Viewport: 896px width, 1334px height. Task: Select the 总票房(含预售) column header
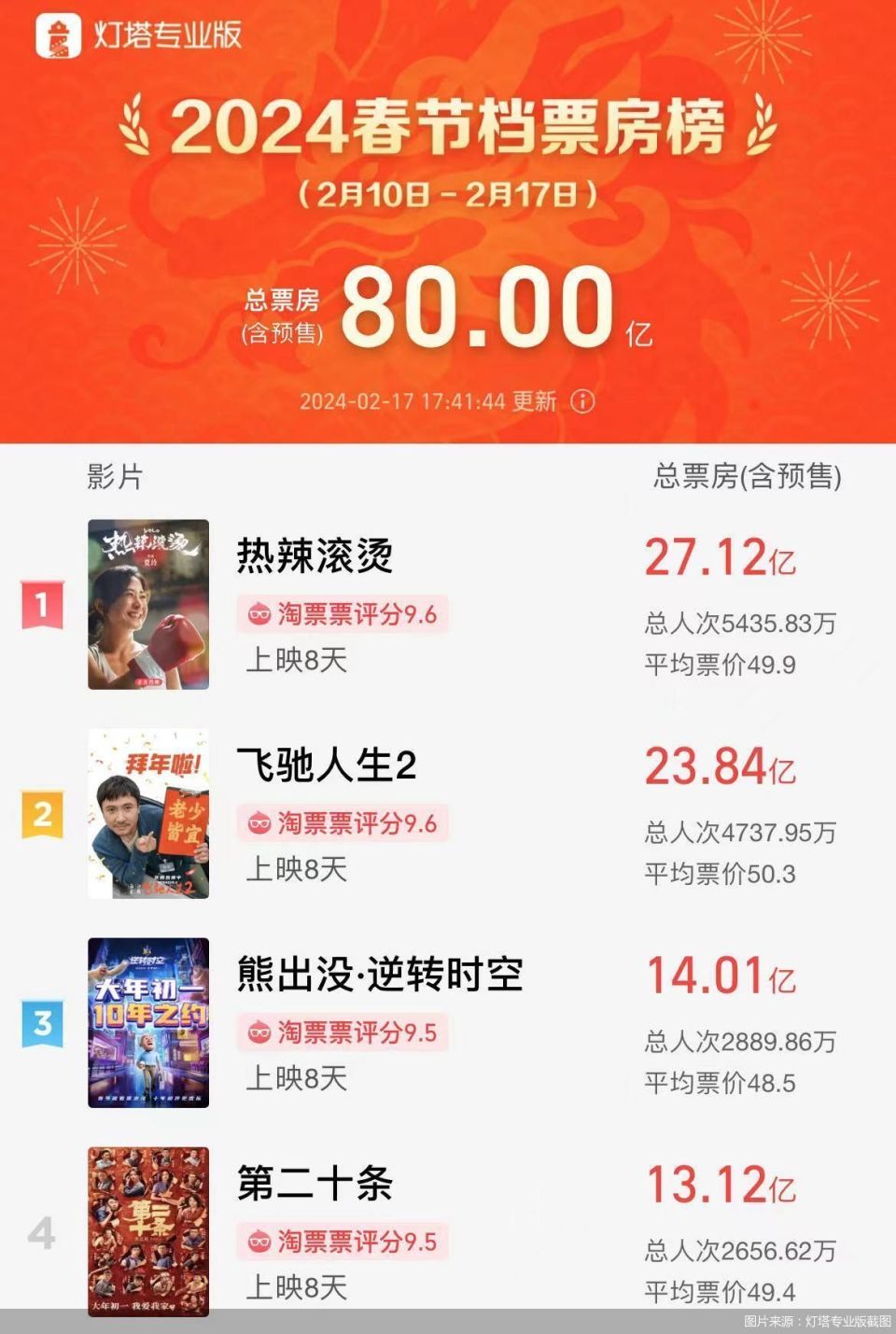tap(749, 477)
